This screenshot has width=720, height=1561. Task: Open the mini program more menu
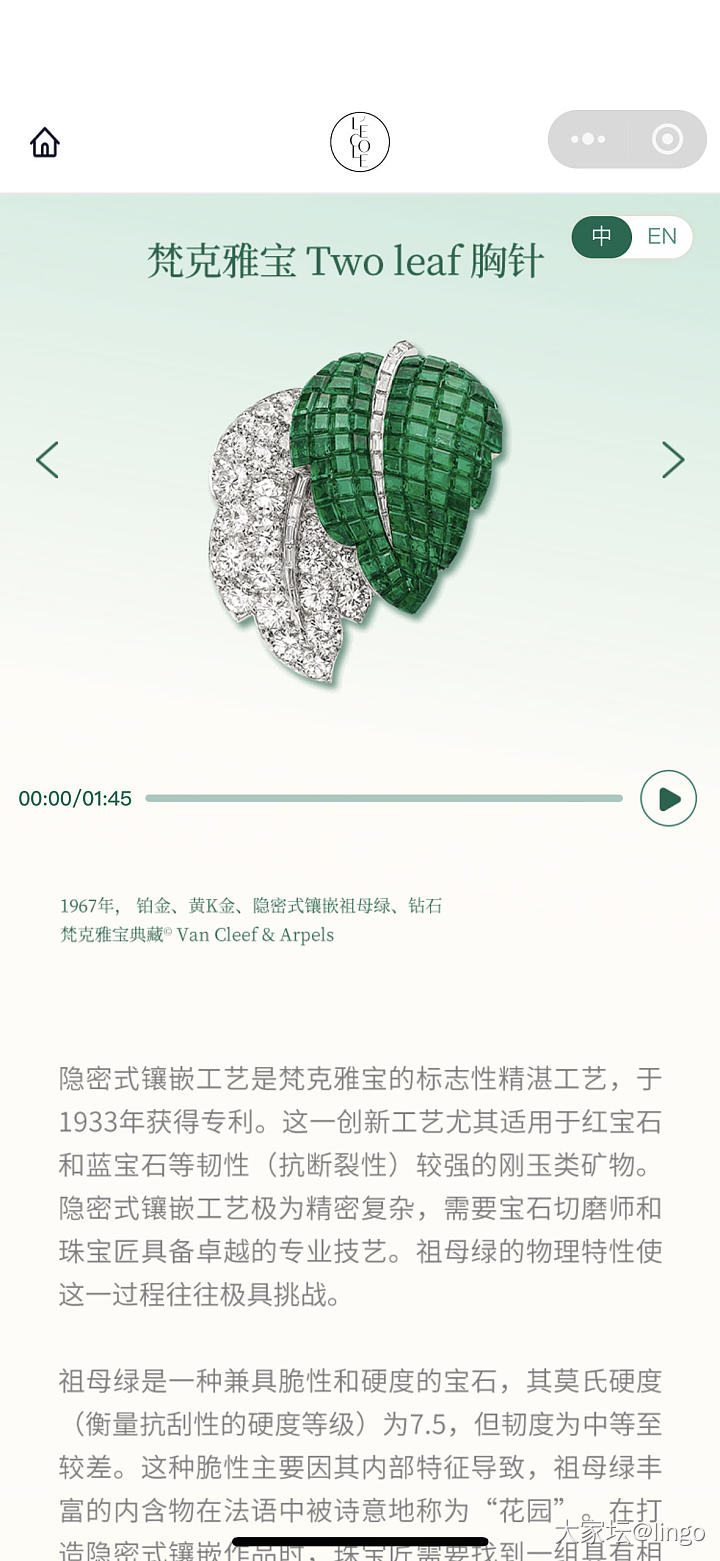coord(588,139)
